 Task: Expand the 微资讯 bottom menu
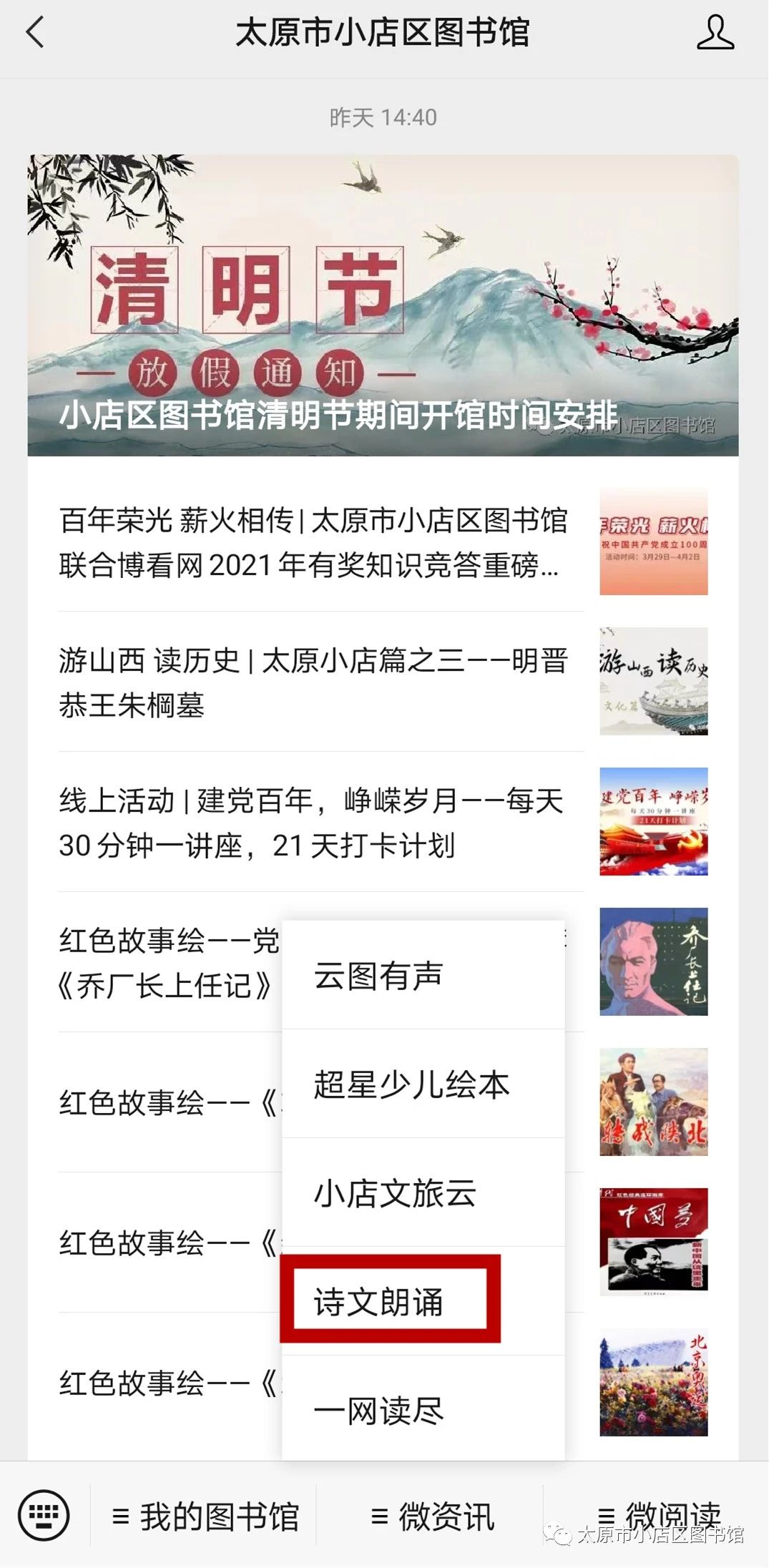pyautogui.click(x=431, y=1516)
